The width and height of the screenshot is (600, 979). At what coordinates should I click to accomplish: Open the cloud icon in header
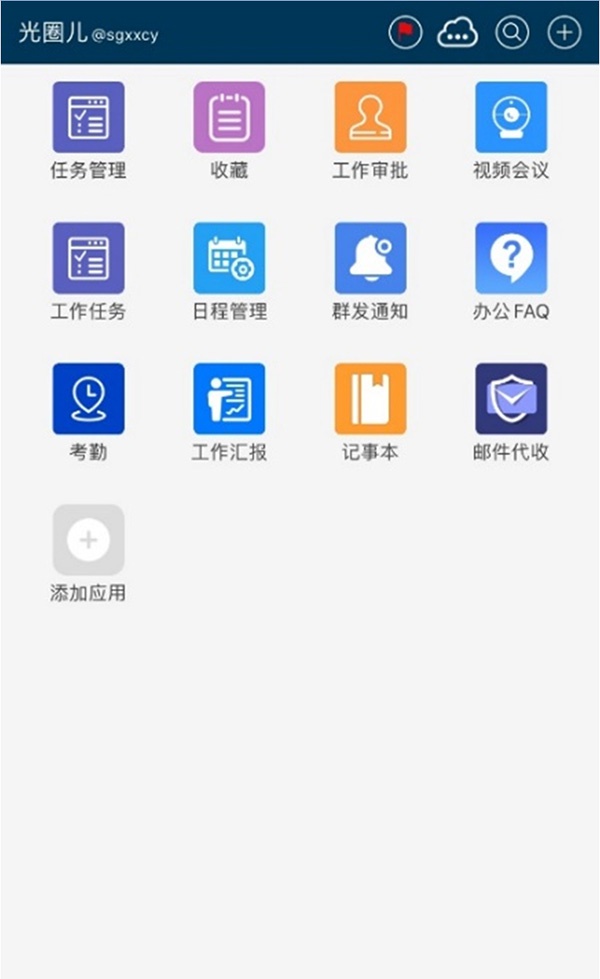click(x=458, y=32)
